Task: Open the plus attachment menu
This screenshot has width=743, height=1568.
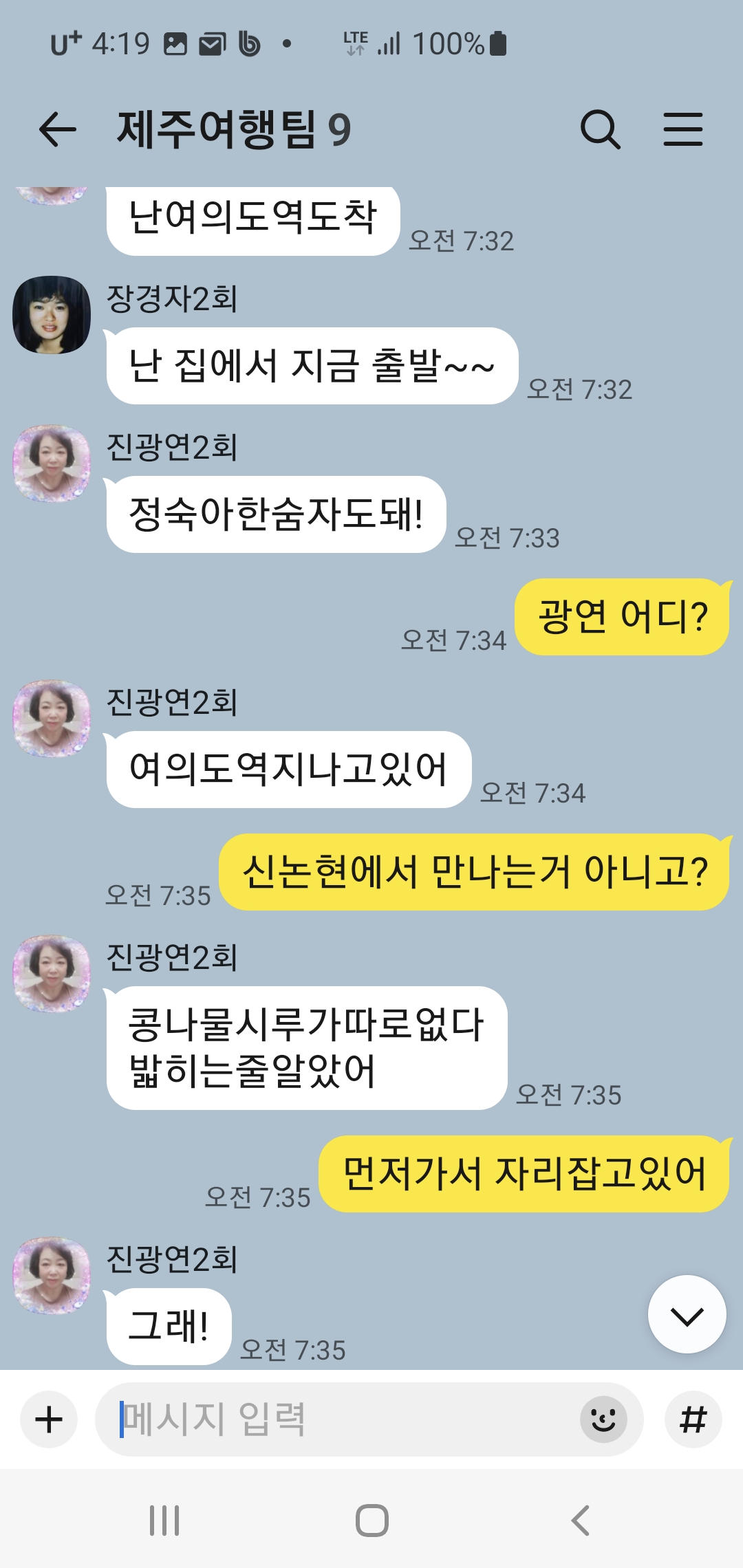Action: [49, 1419]
